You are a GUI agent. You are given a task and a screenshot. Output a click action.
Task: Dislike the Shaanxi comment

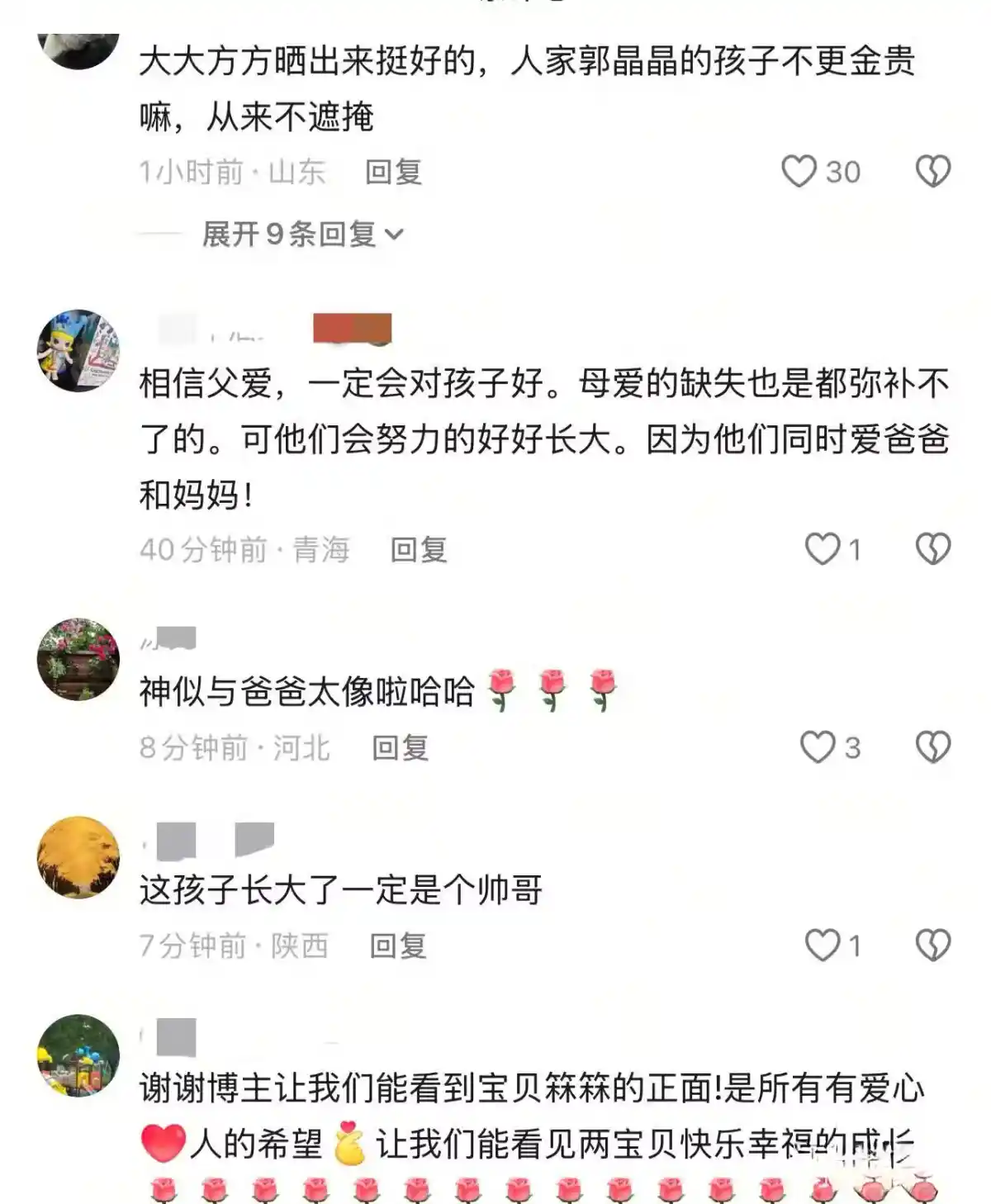933,946
